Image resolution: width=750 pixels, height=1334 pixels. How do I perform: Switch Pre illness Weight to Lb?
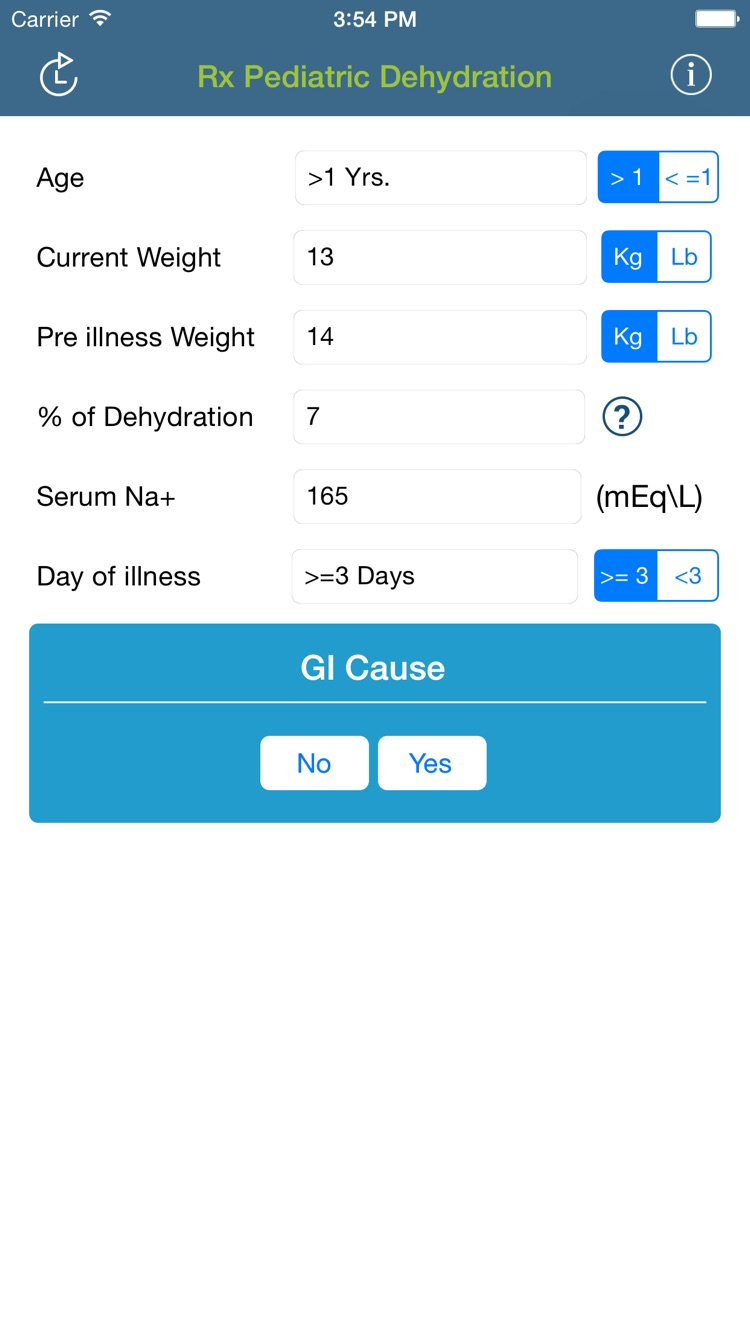click(684, 337)
